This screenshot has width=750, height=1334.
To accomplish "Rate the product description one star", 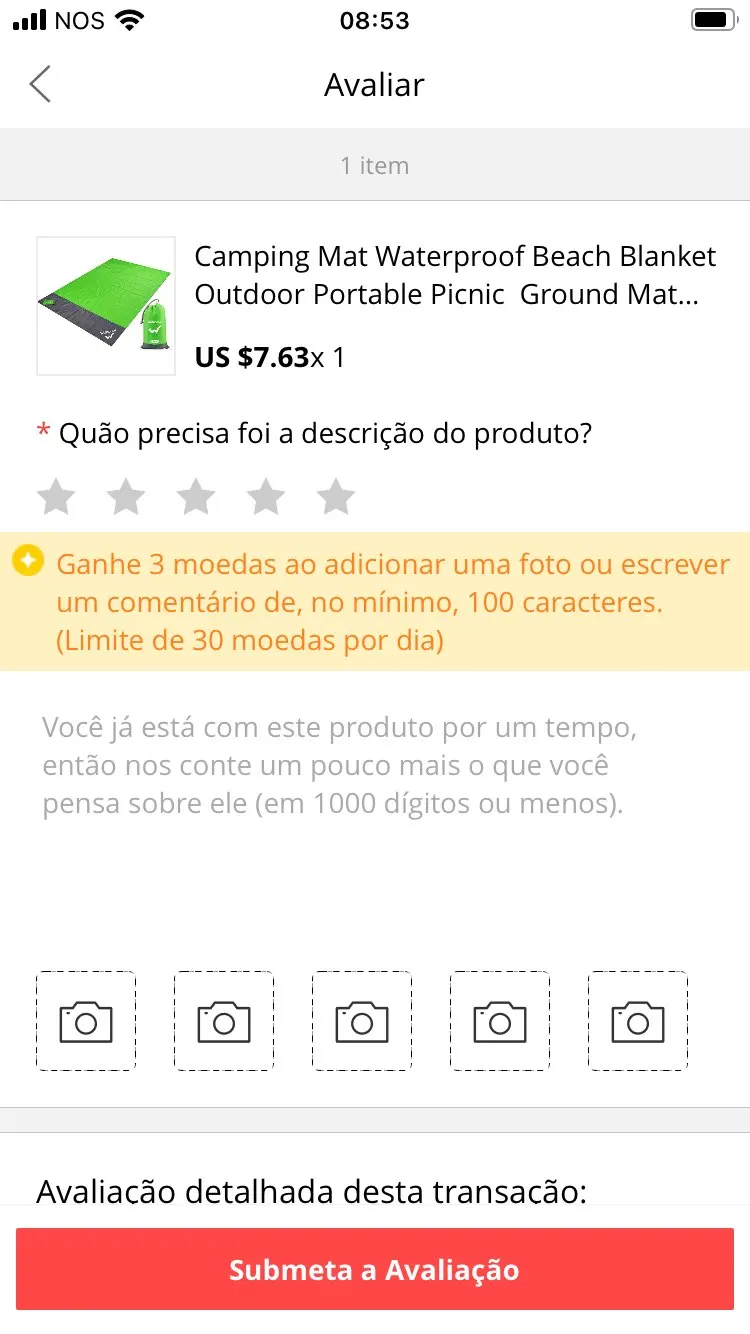I will point(56,496).
